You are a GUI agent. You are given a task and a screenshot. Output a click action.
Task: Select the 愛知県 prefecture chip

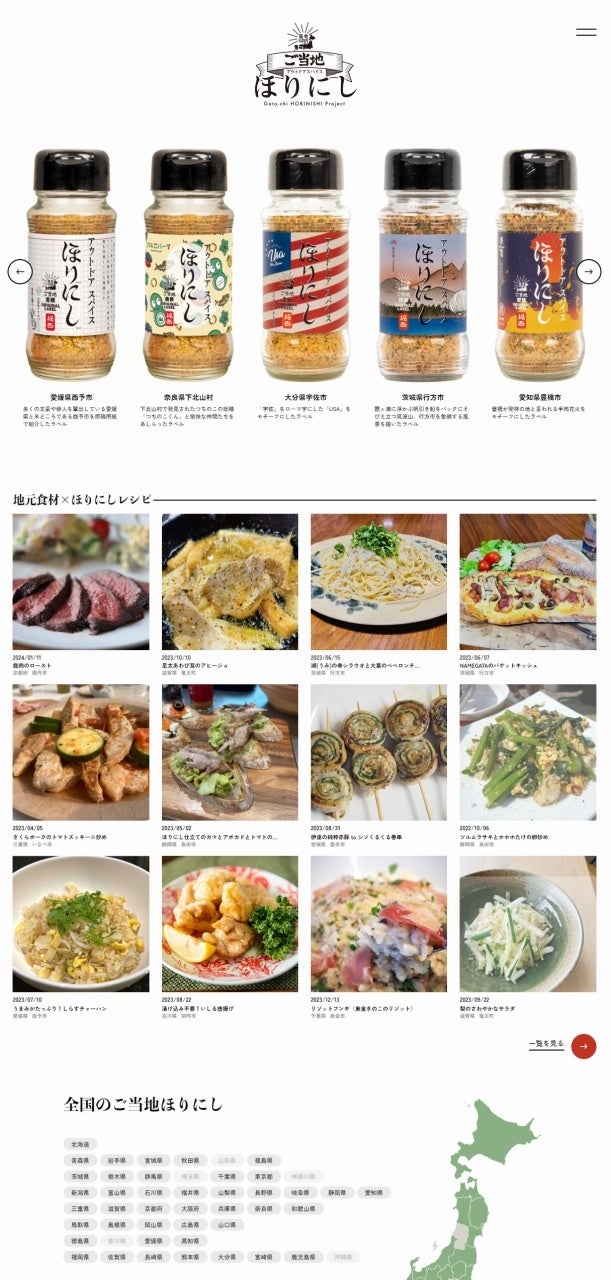373,1193
